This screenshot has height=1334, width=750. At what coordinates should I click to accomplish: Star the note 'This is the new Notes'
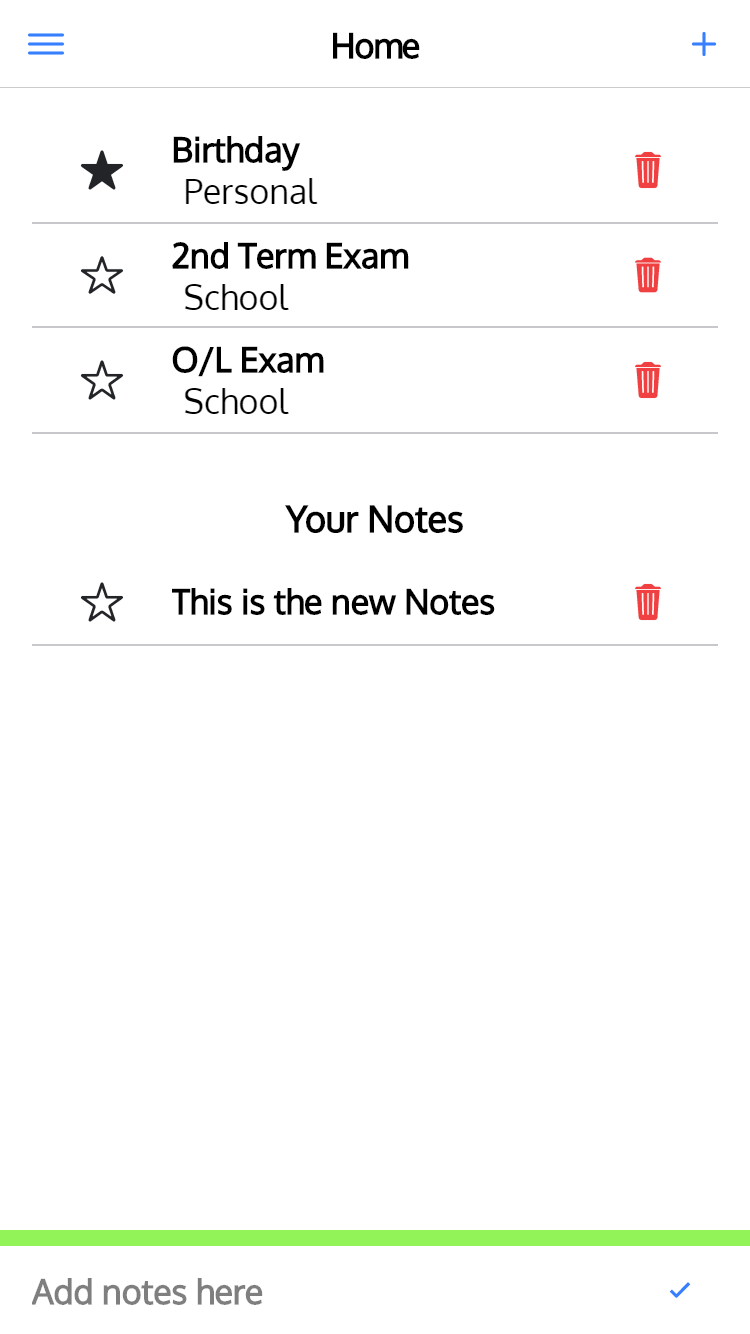[x=102, y=603]
